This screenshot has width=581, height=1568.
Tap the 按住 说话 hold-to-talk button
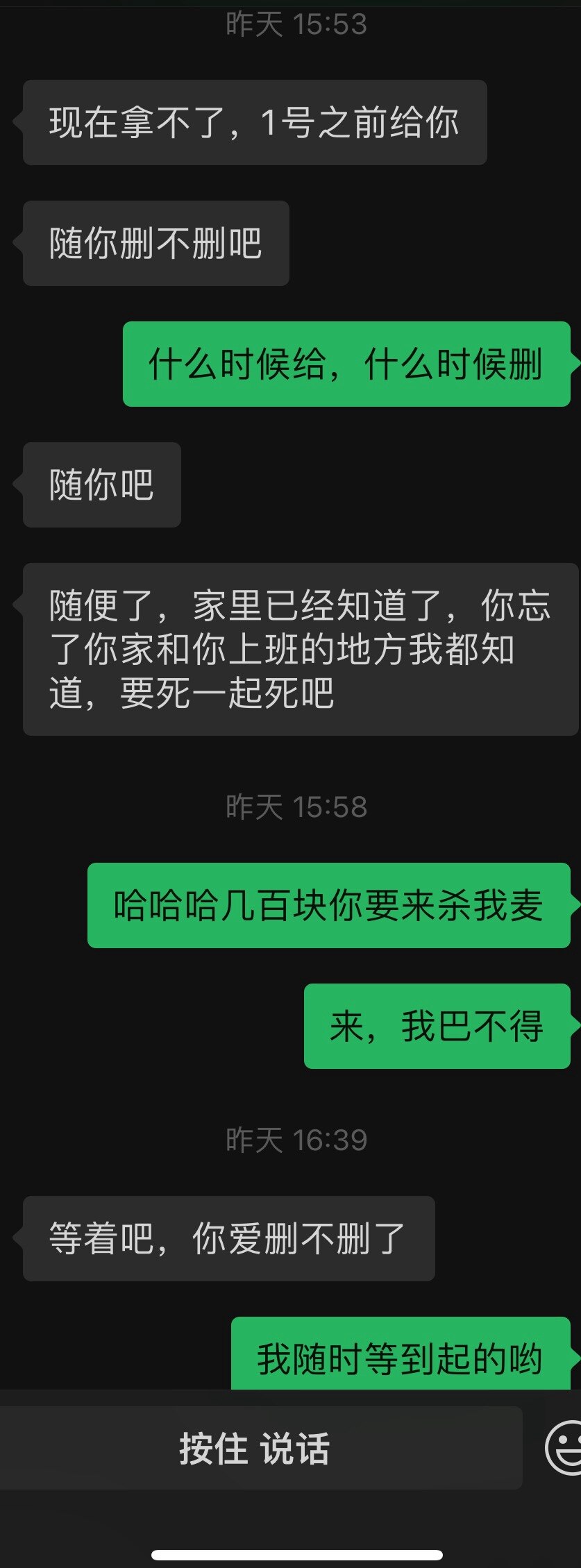(254, 1448)
